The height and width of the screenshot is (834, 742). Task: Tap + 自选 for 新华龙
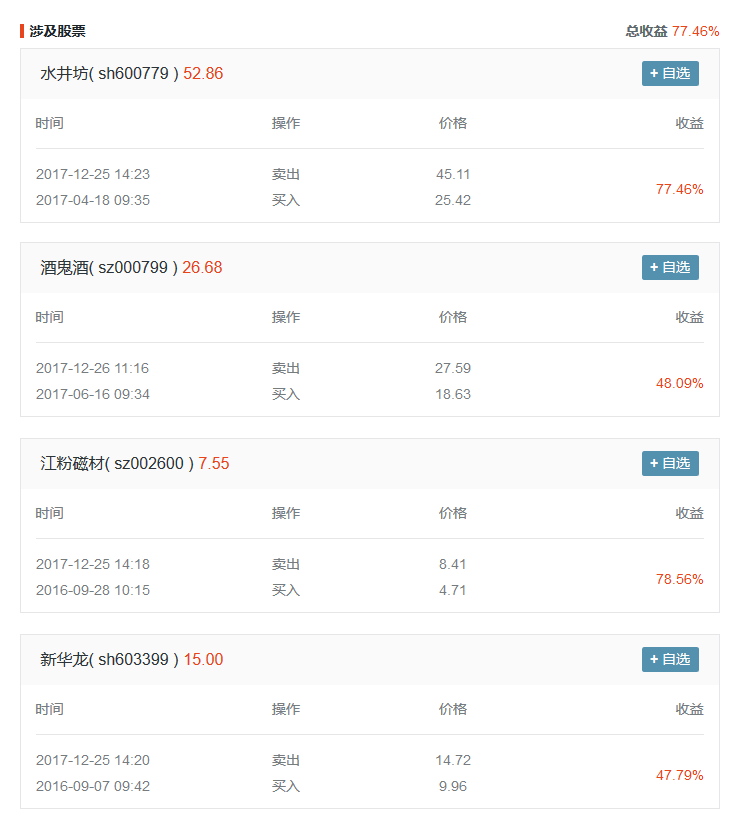coord(670,659)
